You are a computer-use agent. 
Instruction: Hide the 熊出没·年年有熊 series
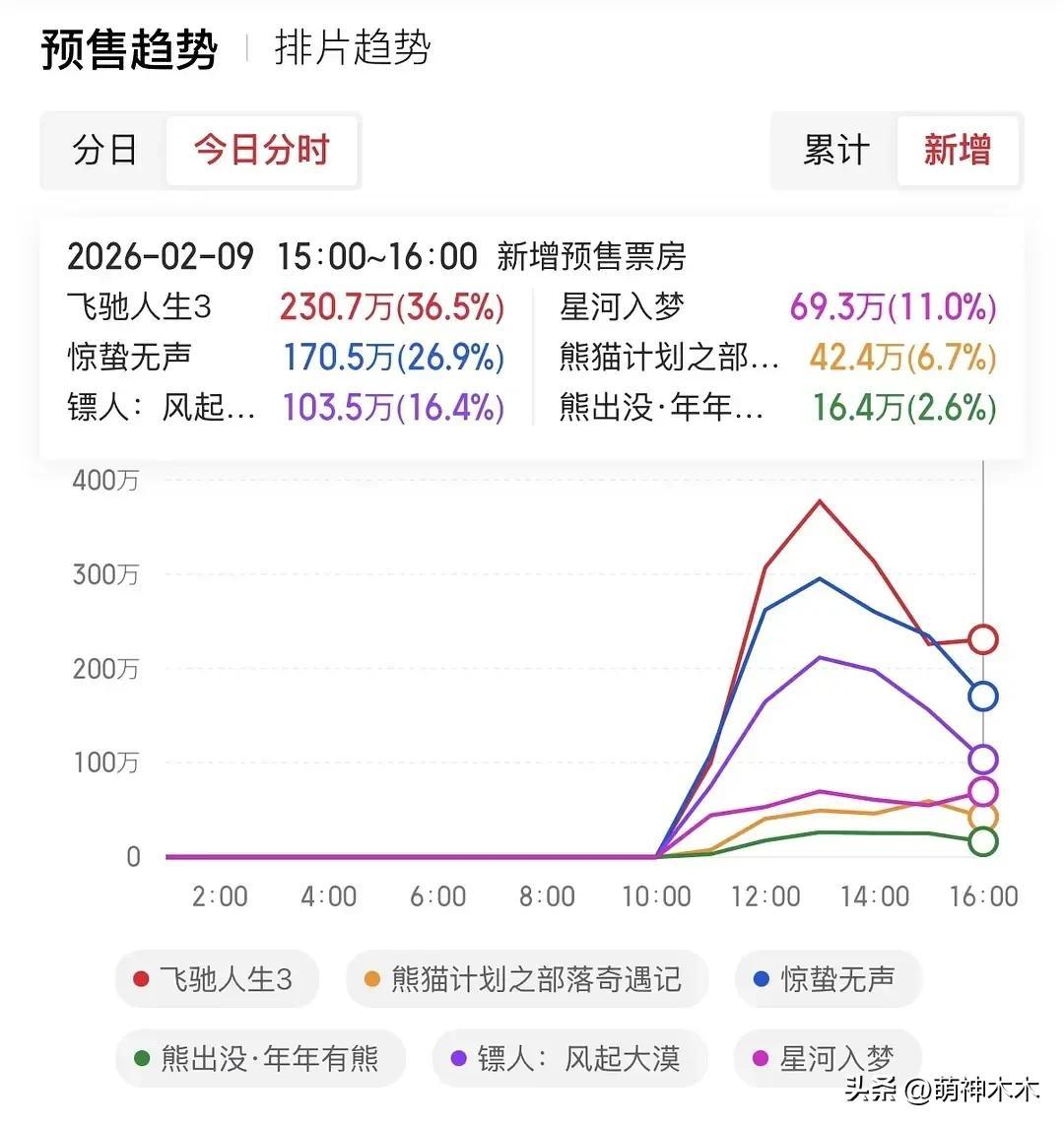259,1059
